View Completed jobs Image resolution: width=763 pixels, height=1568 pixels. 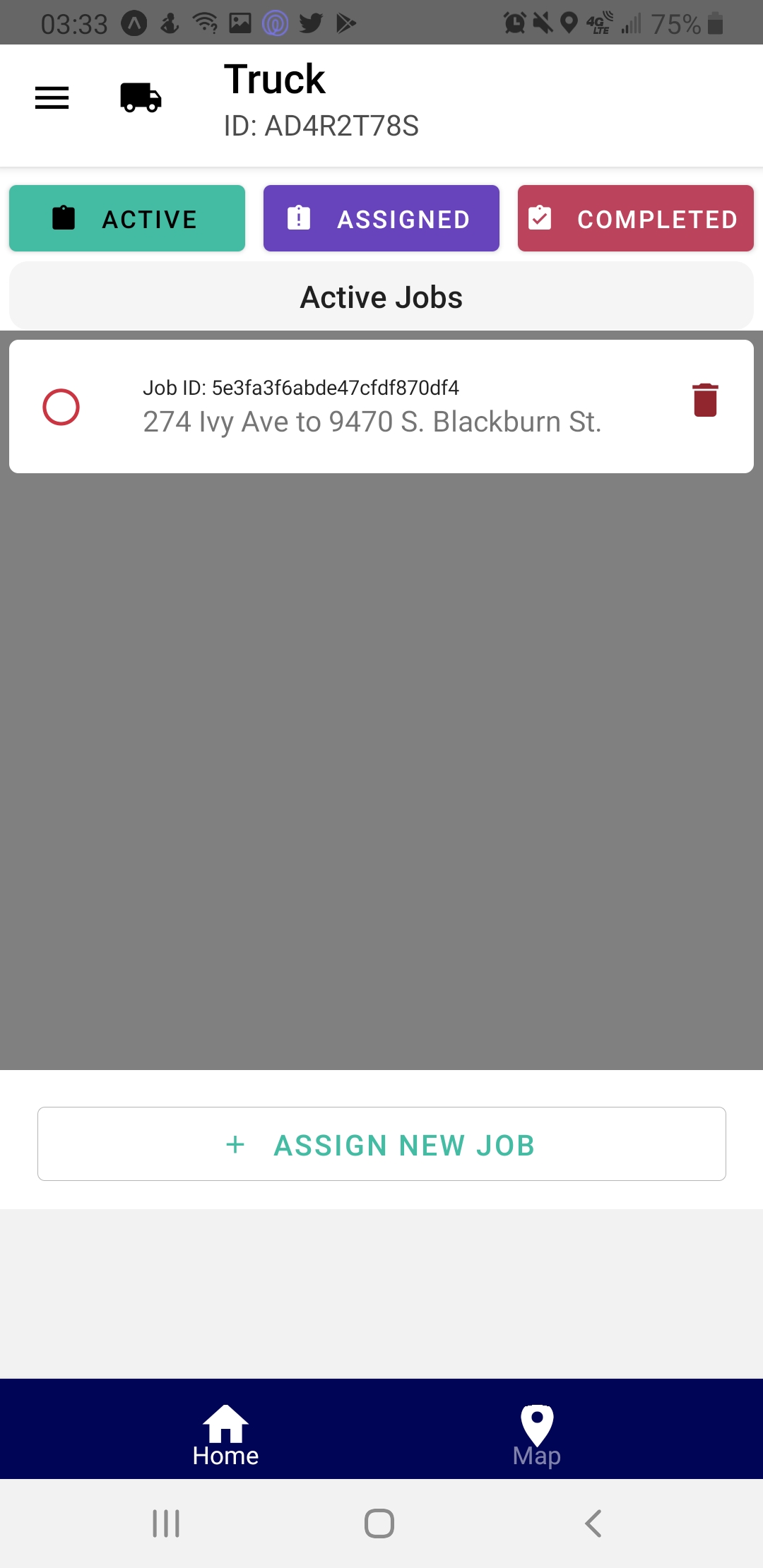pyautogui.click(x=635, y=218)
